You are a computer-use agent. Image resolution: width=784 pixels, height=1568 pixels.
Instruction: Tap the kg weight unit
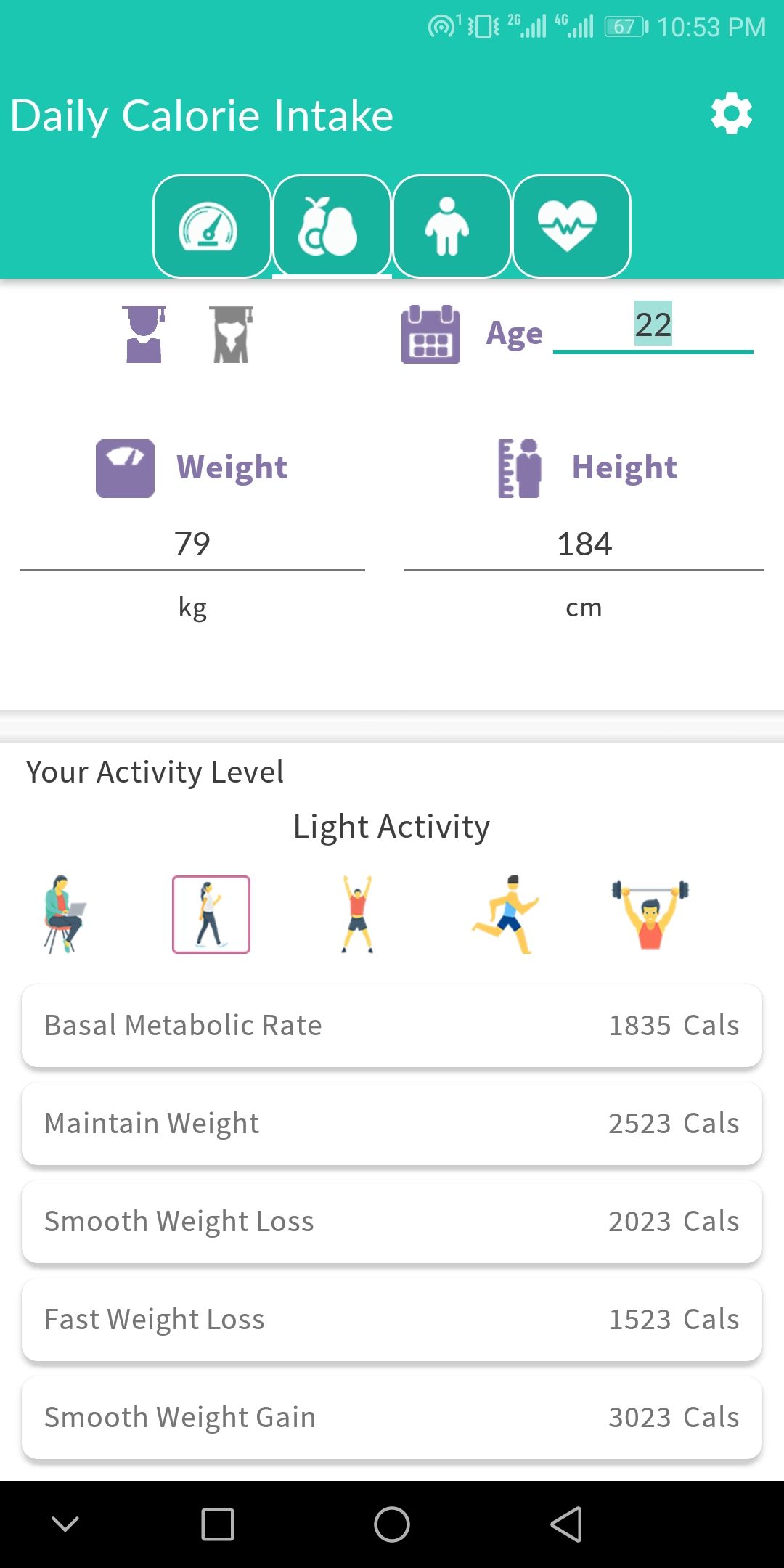pos(192,607)
